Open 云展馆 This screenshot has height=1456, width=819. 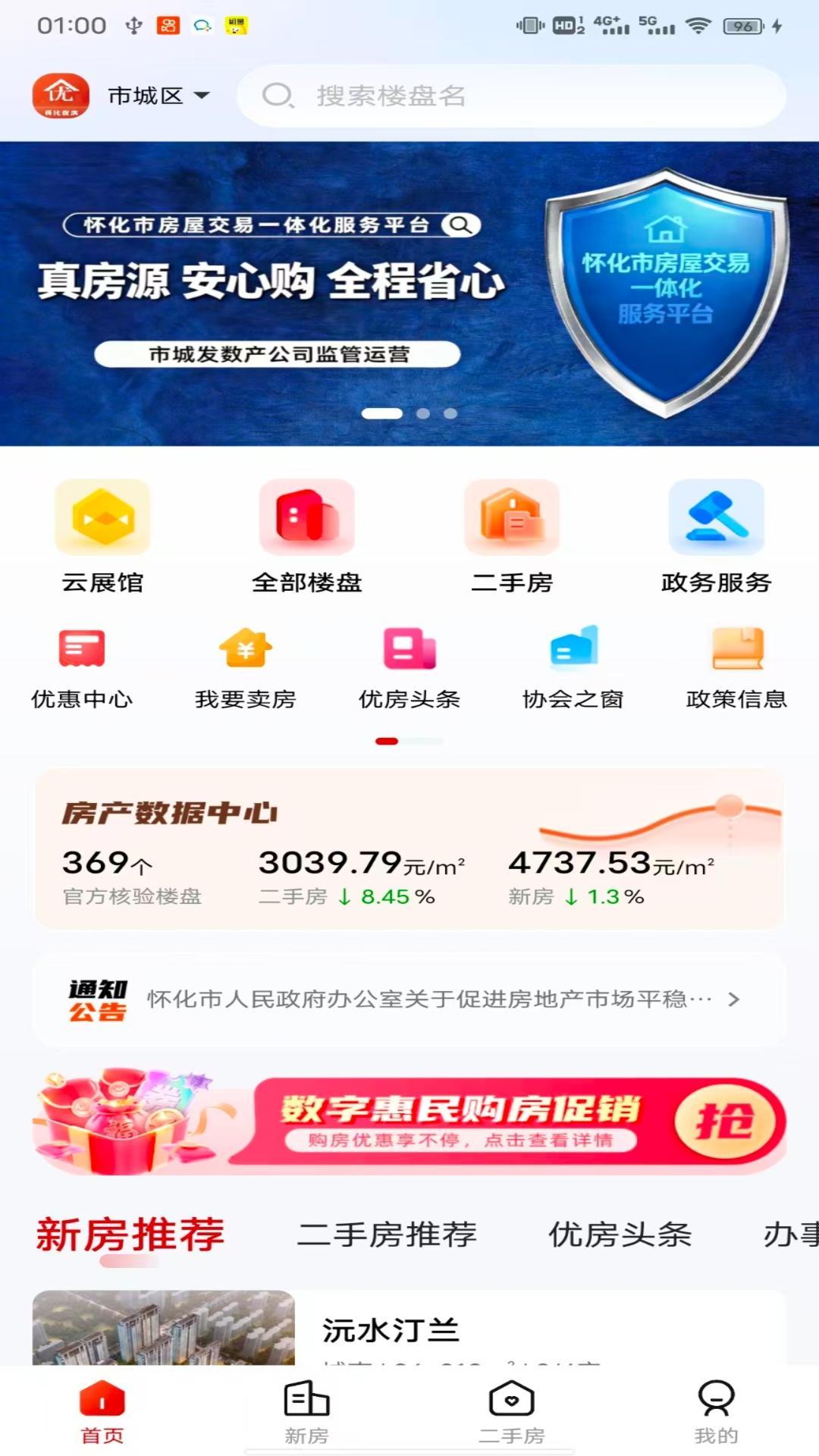[x=102, y=536]
